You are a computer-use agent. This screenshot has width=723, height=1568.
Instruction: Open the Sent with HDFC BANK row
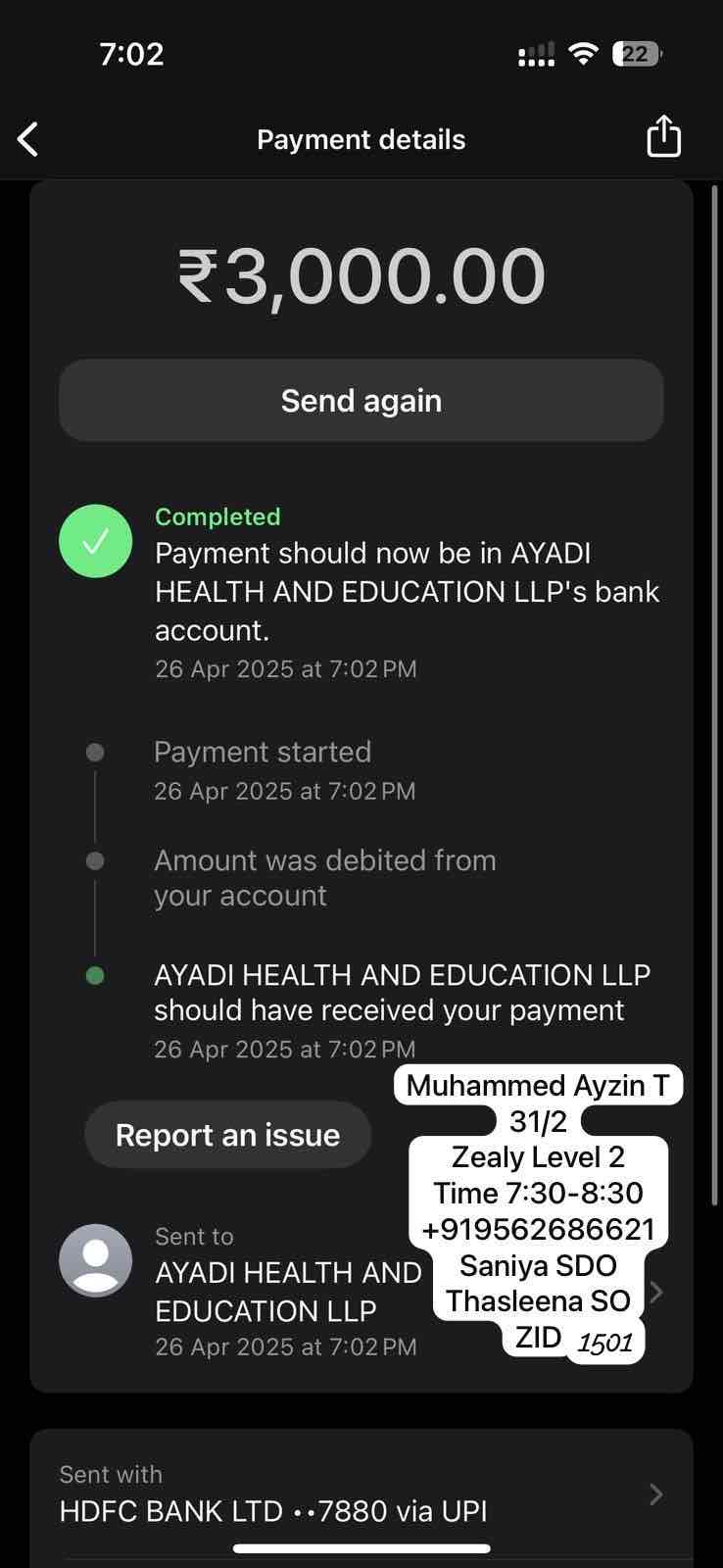point(361,1494)
